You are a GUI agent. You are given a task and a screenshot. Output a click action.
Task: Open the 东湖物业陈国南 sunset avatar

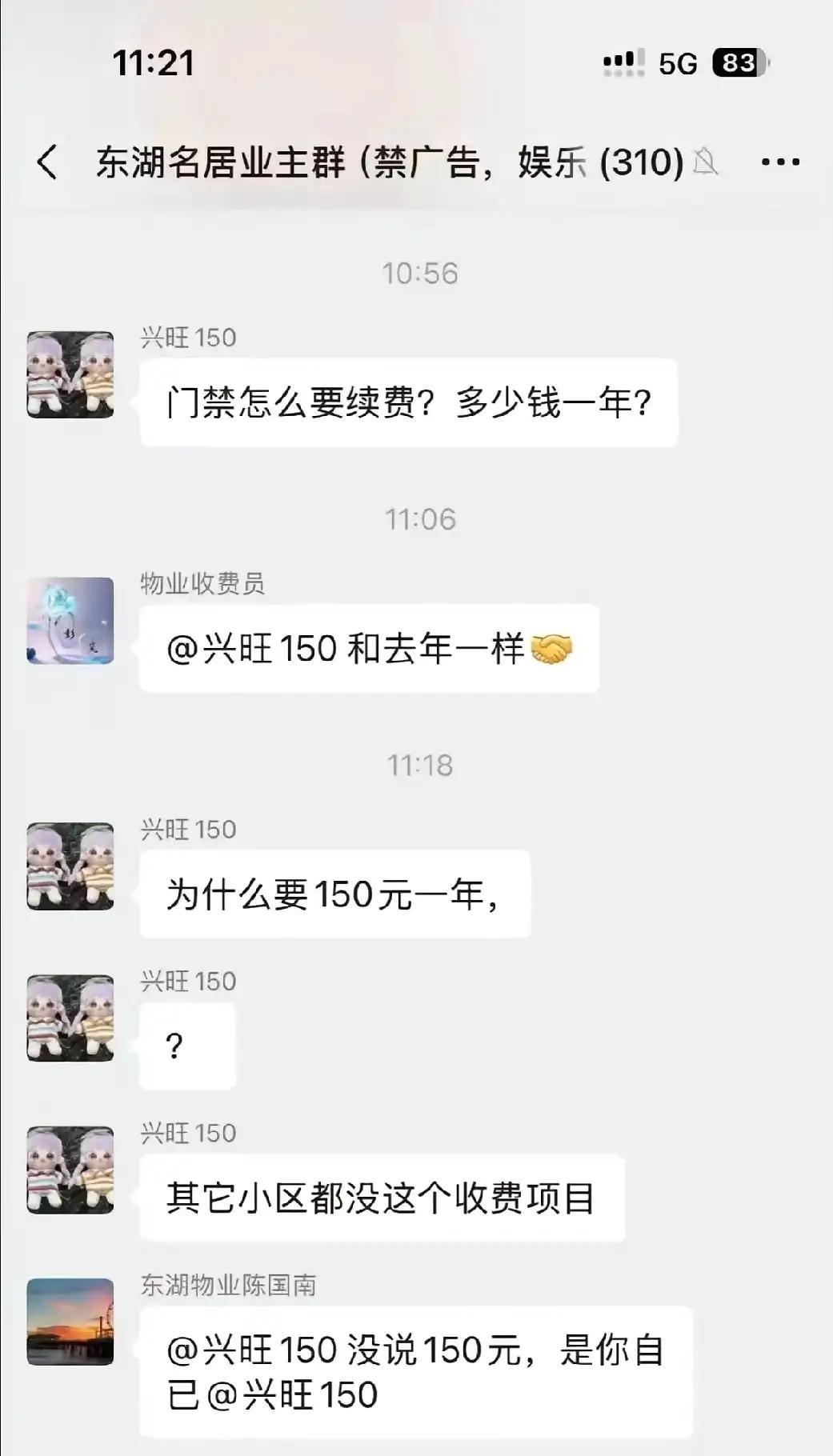pos(70,1321)
